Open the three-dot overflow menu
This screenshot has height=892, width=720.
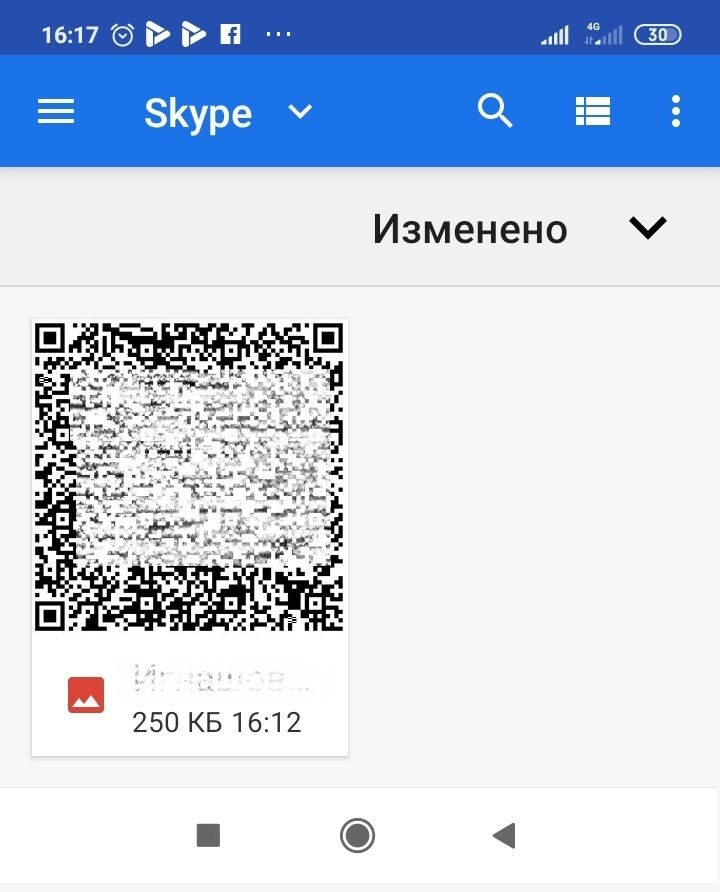(676, 111)
